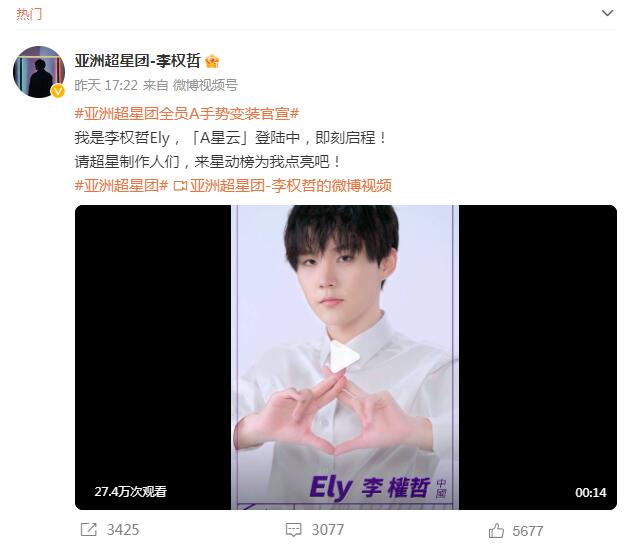Open 亚洲超星团-李权哲 profile avatar
Image resolution: width=632 pixels, height=550 pixels.
[x=38, y=72]
